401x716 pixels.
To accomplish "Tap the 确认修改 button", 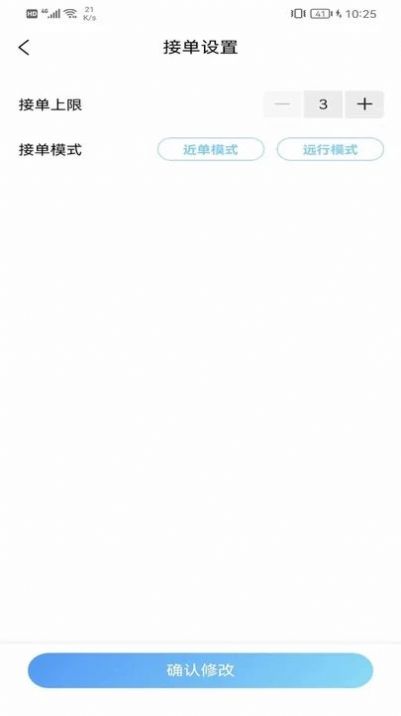I will 200,670.
